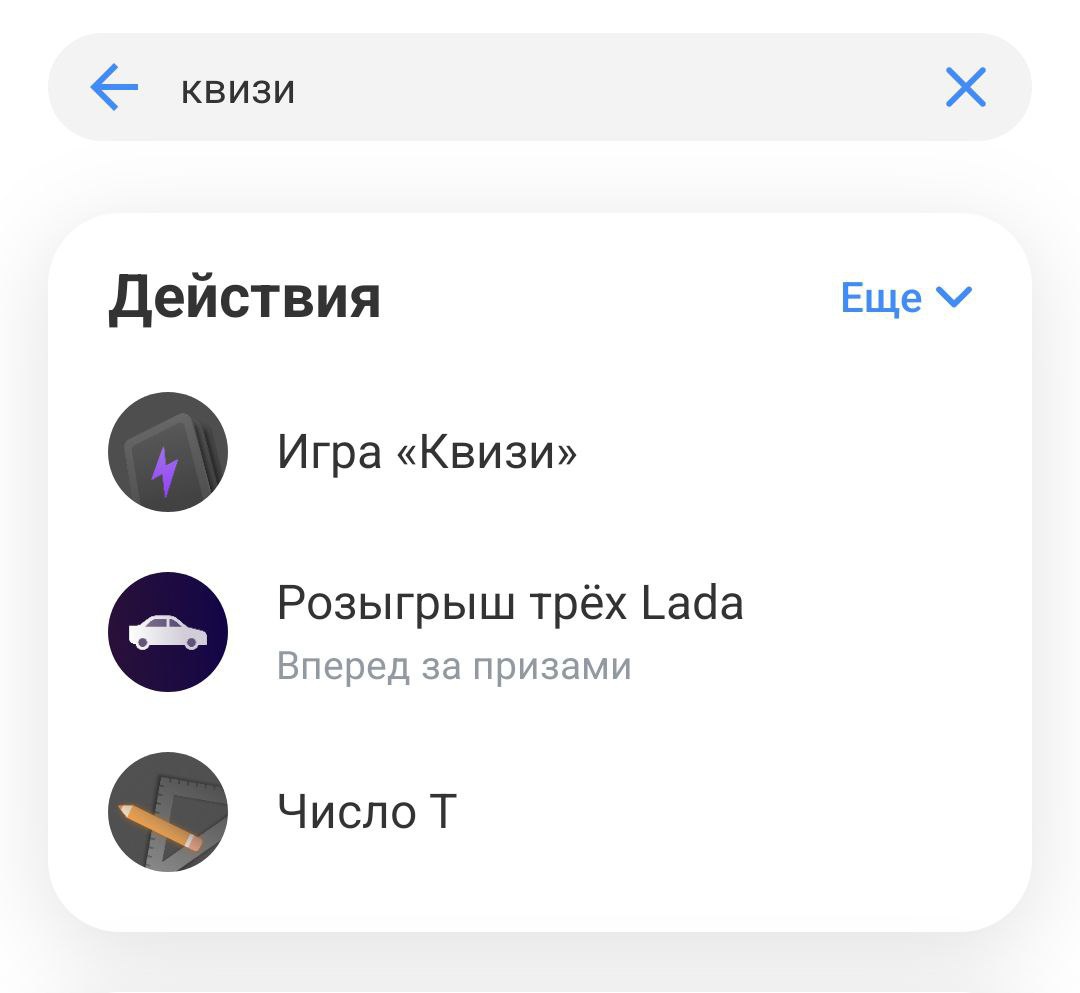
Task: Open «Розыгрыш трёх Lada» action
Action: point(509,604)
